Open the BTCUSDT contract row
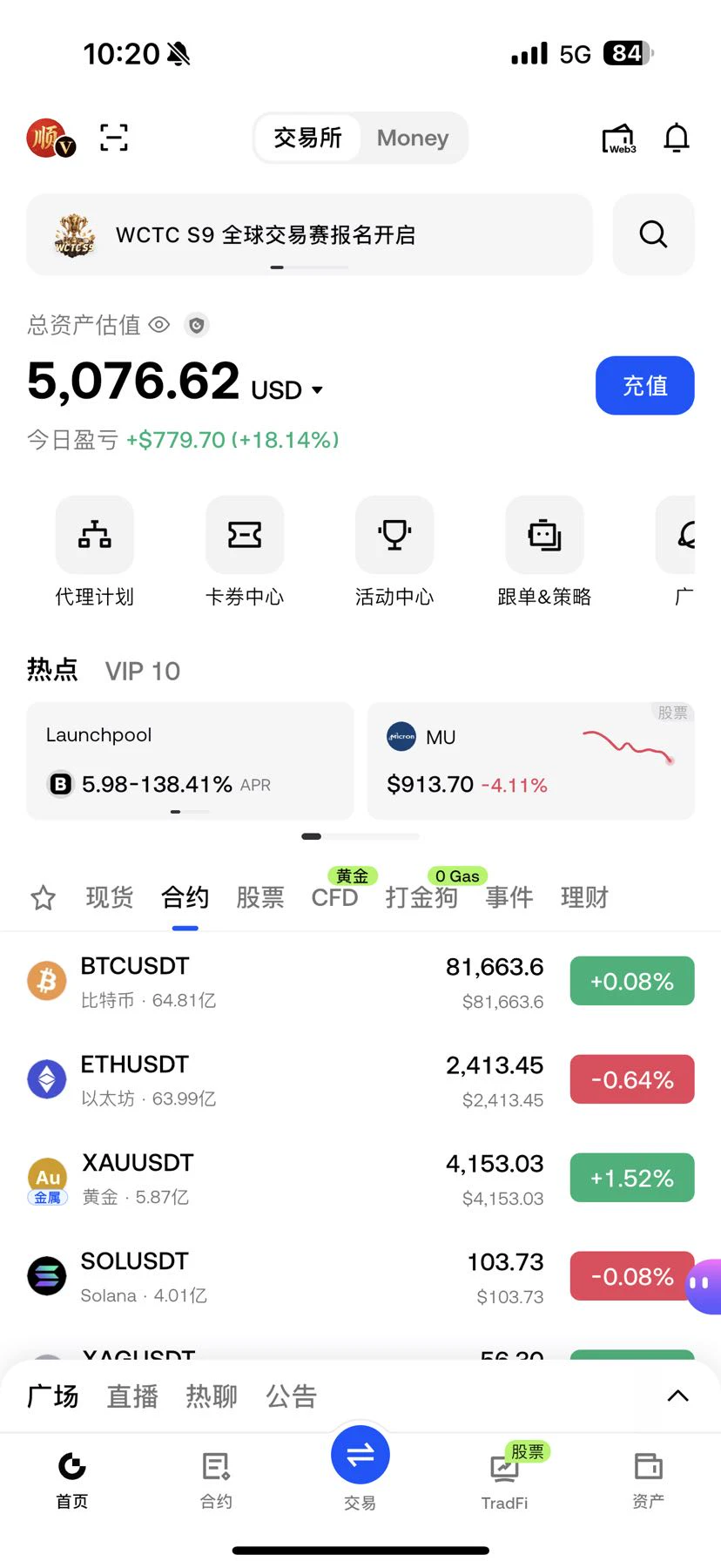Screen dimensions: 721x1568 360,982
